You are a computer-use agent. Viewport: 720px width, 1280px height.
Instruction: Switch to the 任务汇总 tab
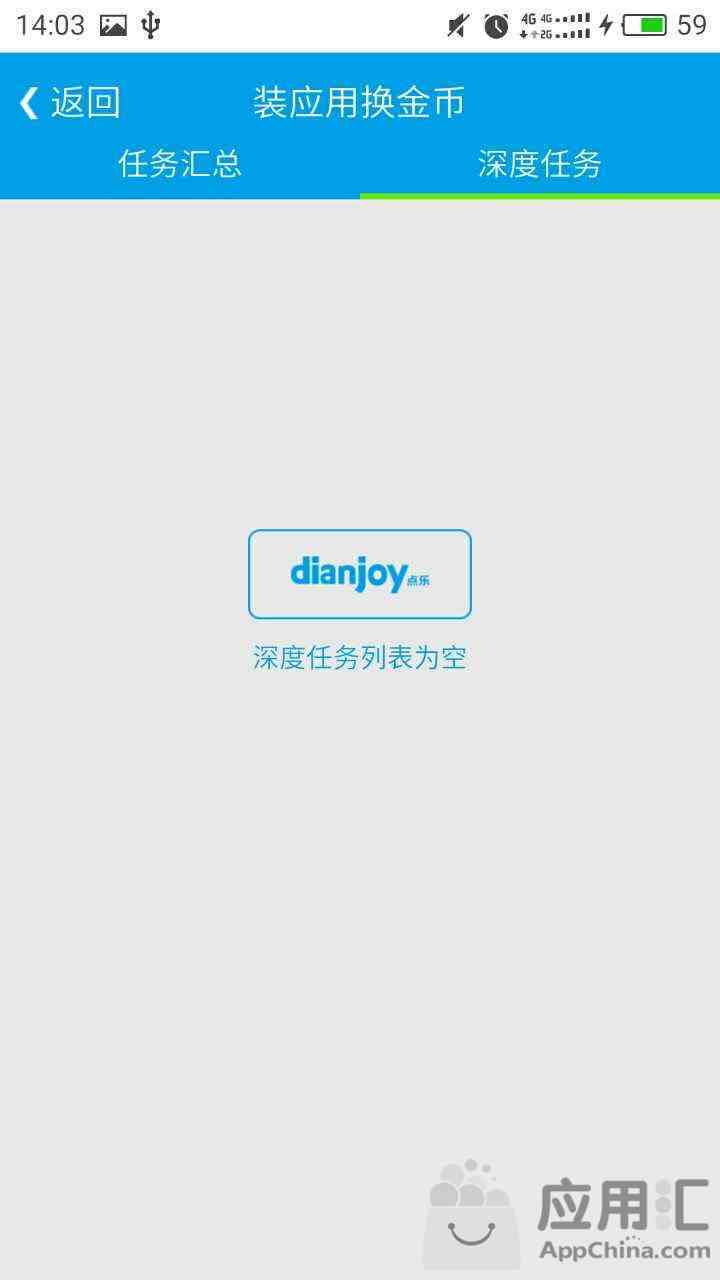[x=180, y=163]
